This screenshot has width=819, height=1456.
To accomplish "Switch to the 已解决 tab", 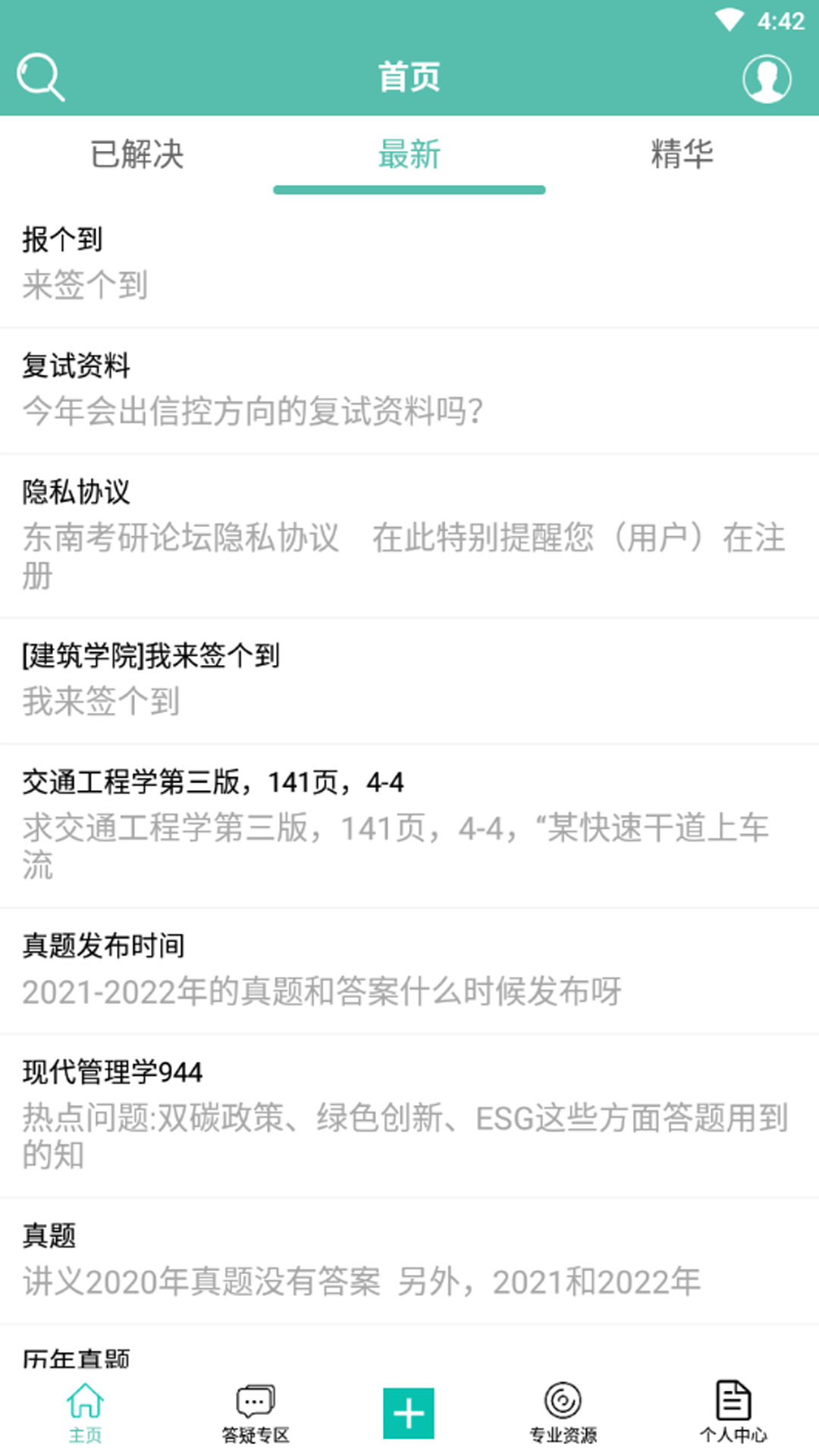I will point(136,155).
